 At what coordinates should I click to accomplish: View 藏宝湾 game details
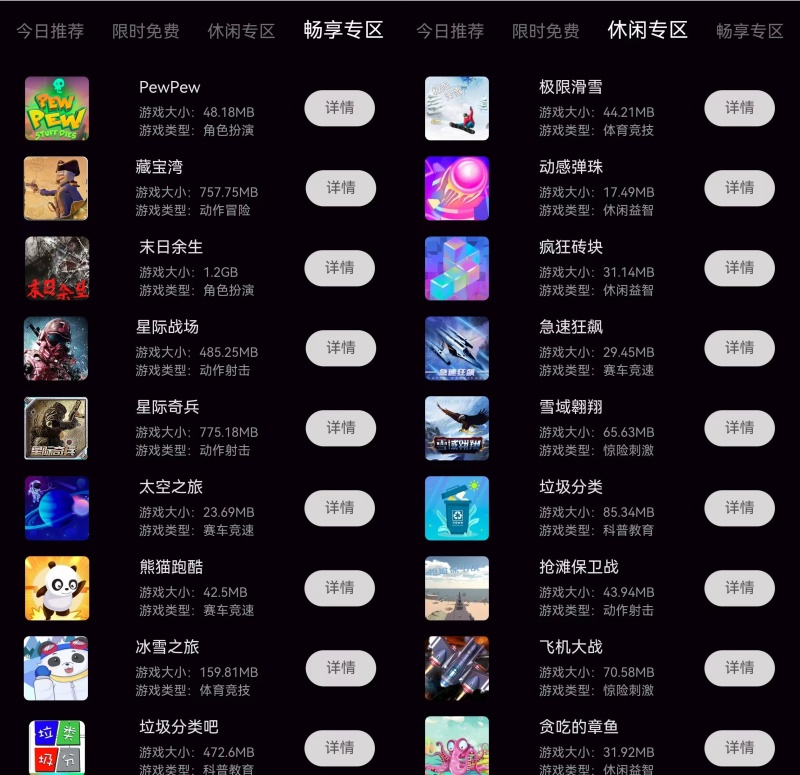[340, 188]
